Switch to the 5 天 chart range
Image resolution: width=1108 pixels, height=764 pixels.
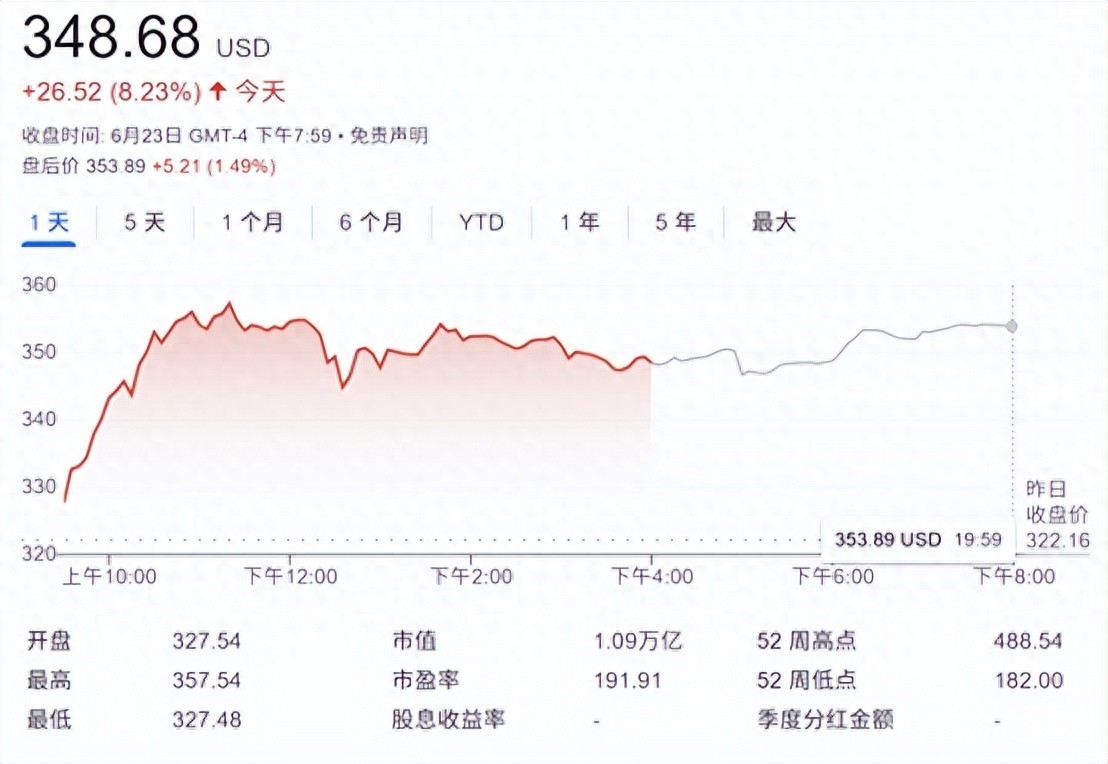click(x=144, y=222)
